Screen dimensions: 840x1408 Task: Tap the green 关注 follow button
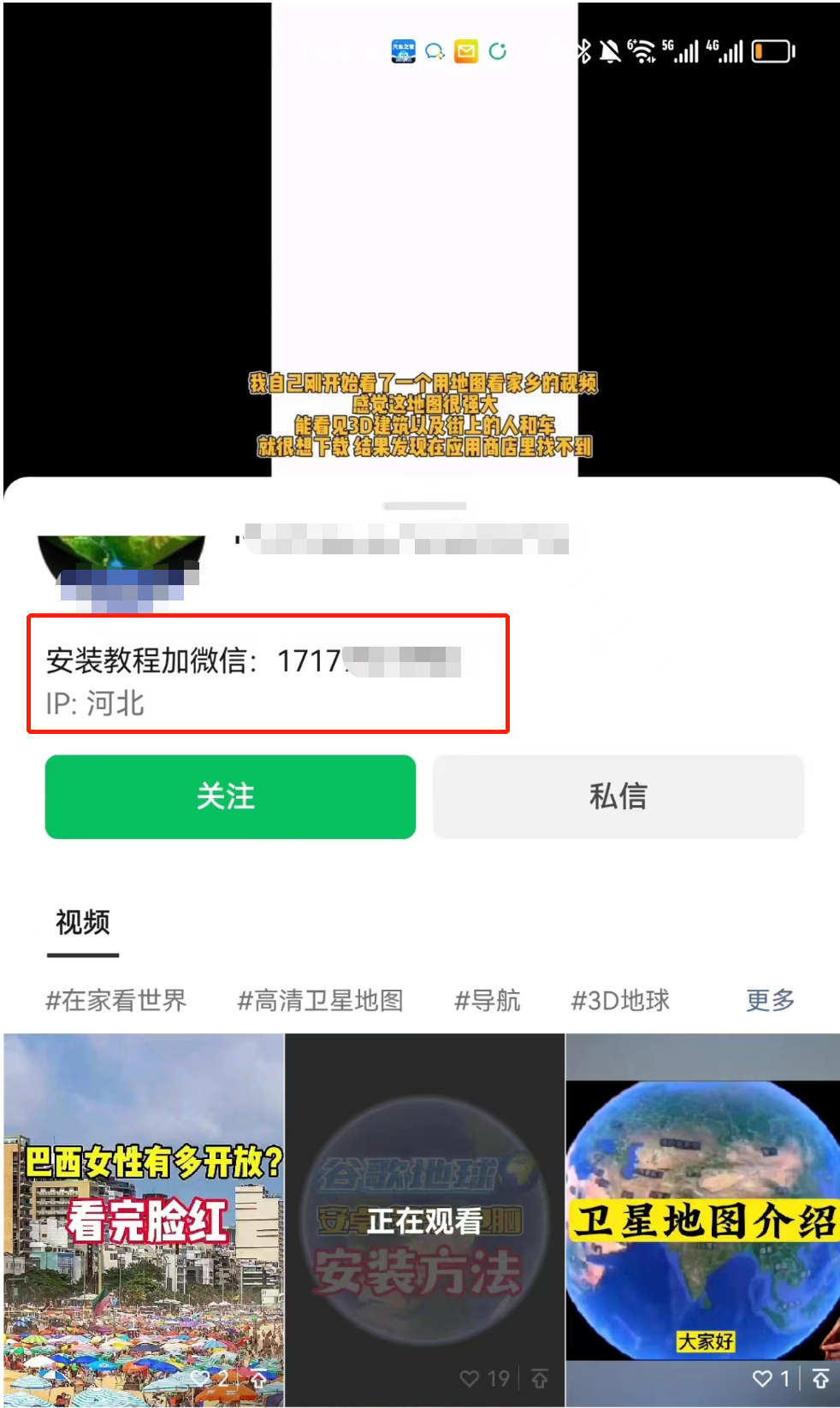[x=230, y=796]
